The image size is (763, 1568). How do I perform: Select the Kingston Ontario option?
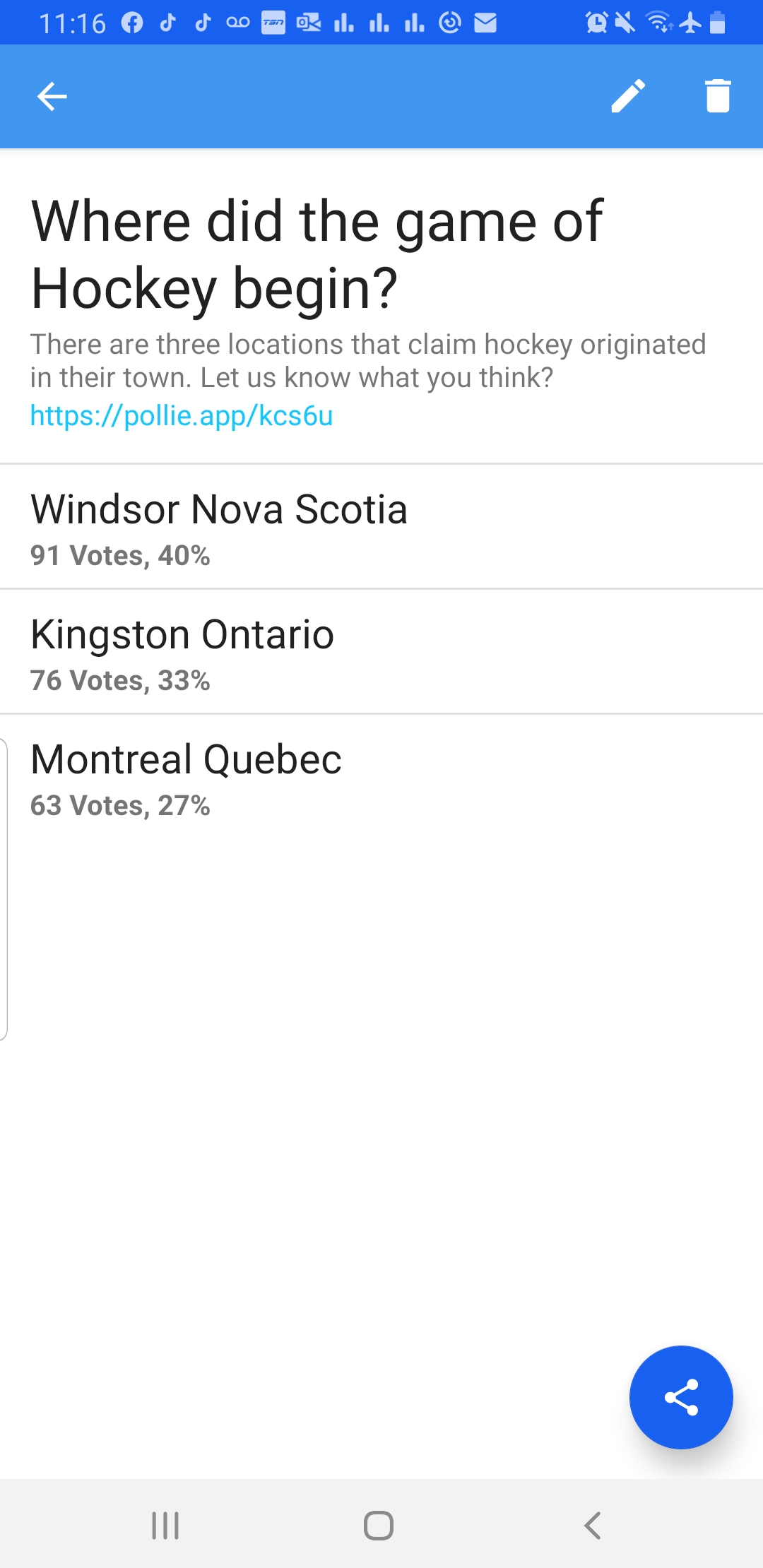(x=381, y=652)
